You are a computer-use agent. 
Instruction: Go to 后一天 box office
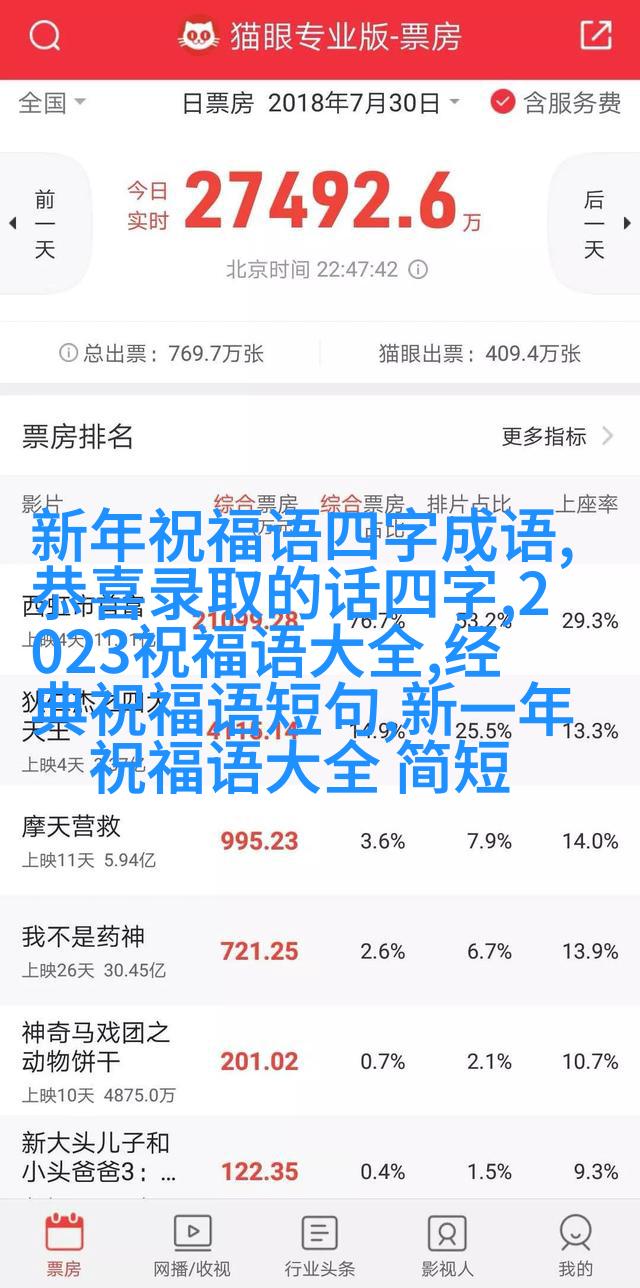coord(598,223)
